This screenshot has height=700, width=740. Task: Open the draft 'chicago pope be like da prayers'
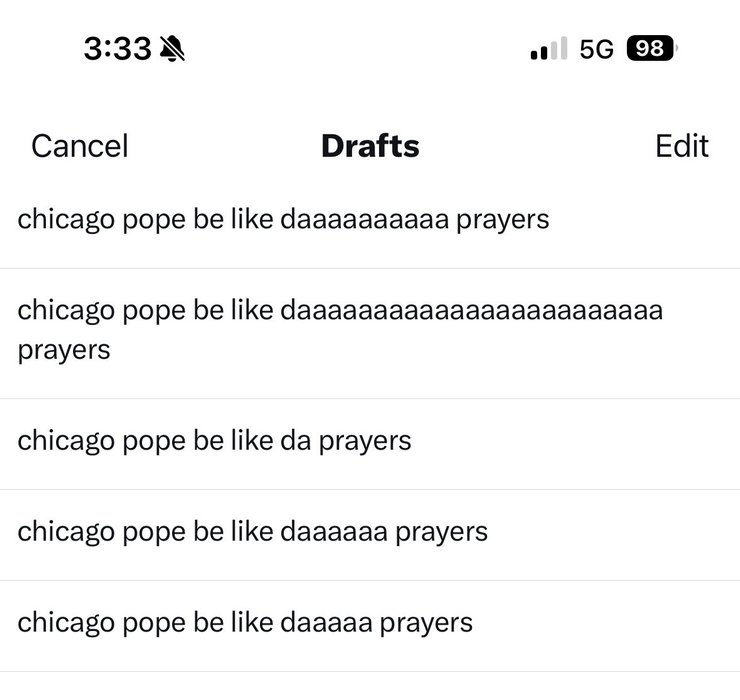pos(214,440)
